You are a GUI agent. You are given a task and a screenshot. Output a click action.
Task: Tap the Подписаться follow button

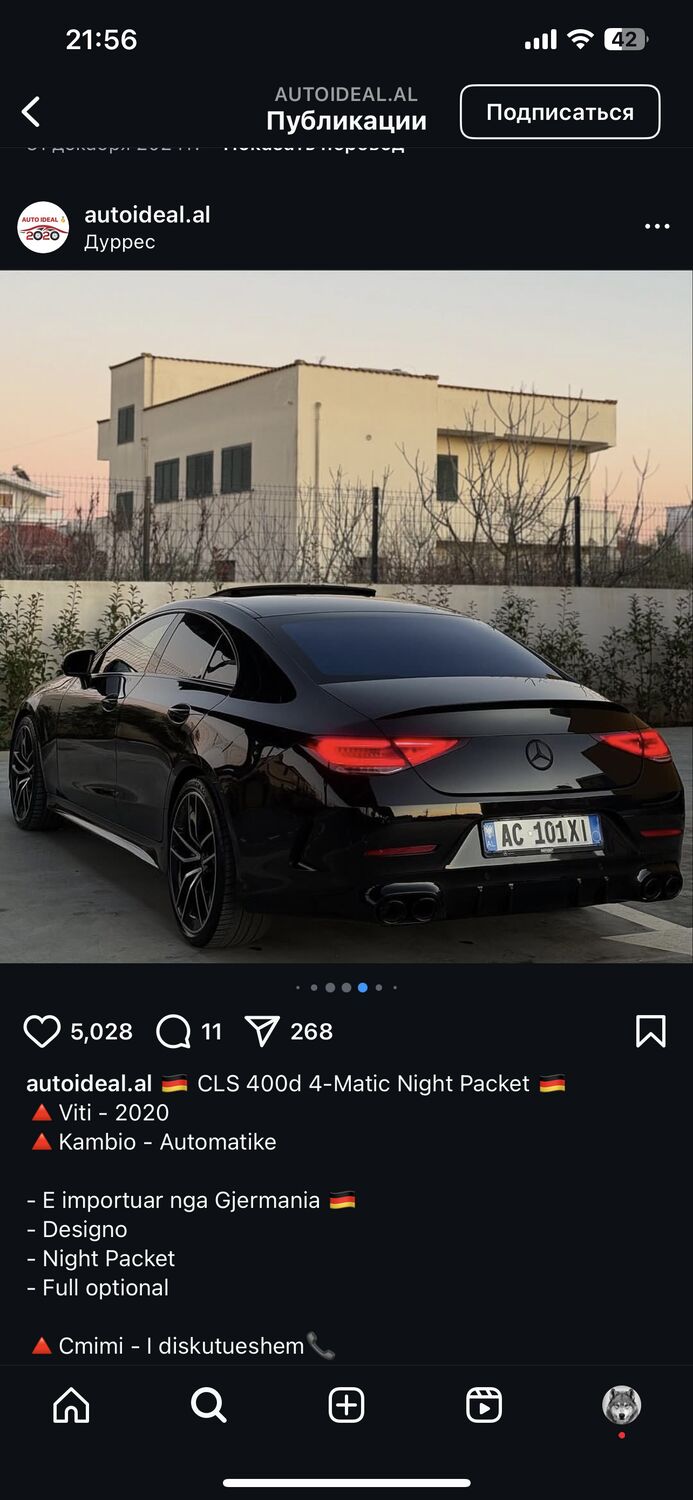[559, 112]
